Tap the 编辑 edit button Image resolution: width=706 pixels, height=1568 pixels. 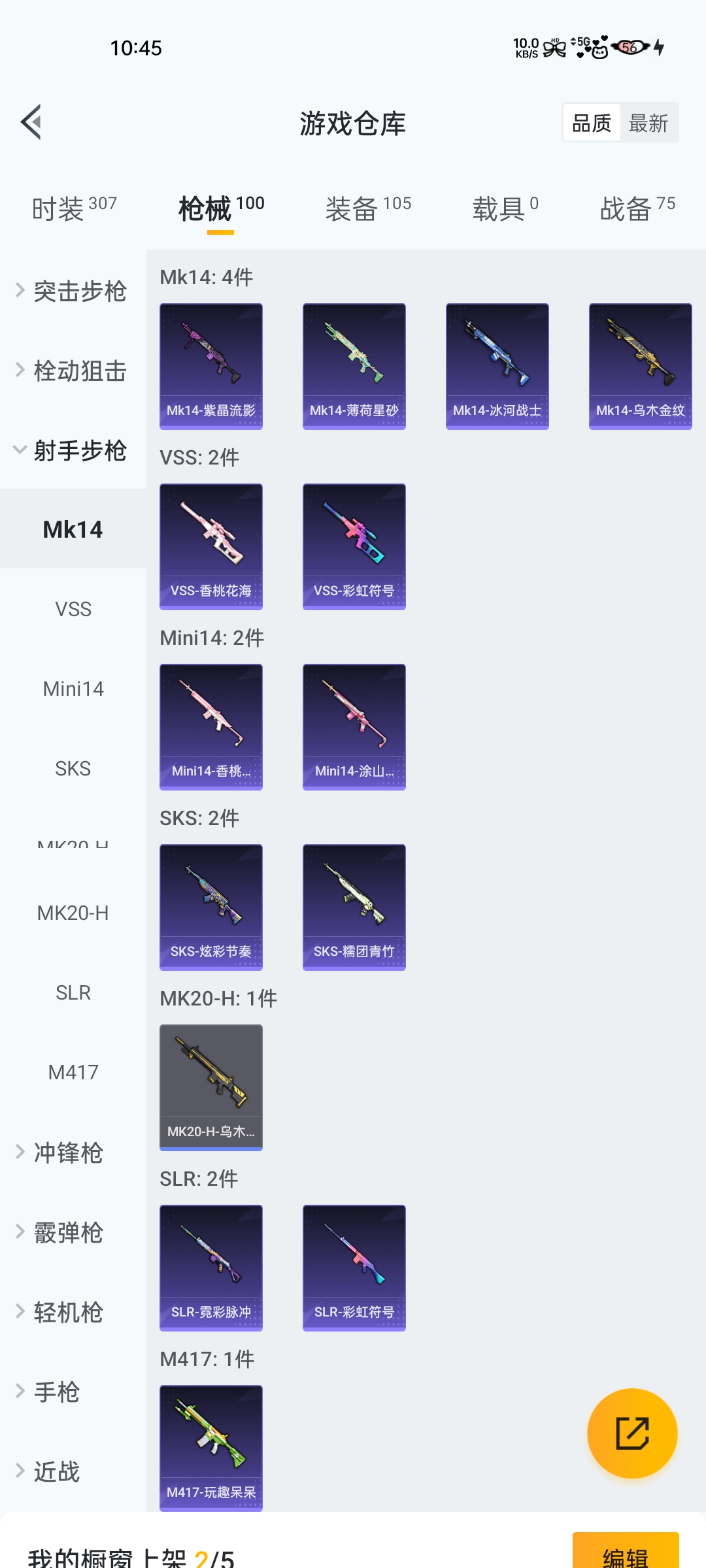[x=625, y=1554]
